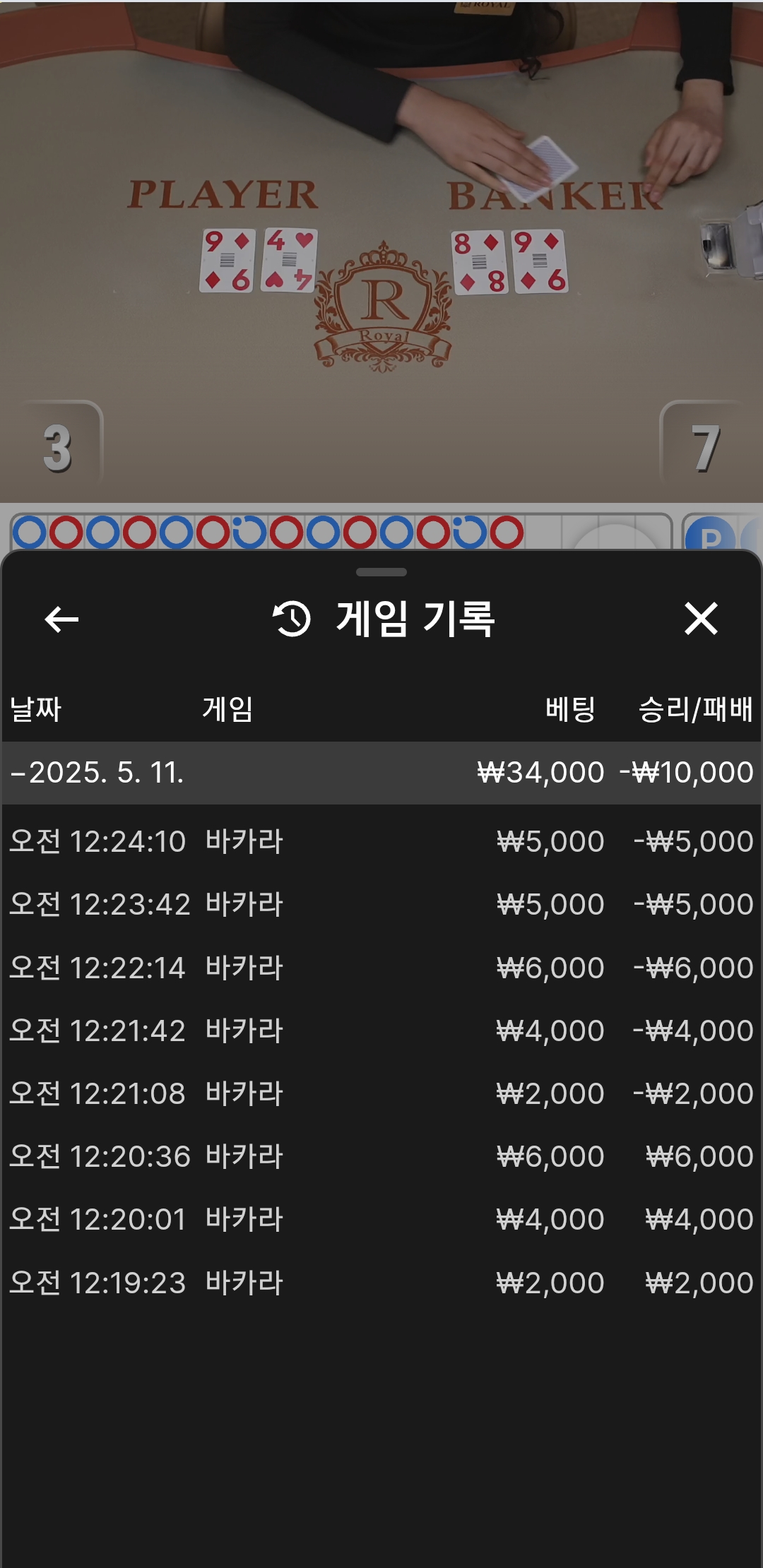Open the 오전 12:21:08 game record
This screenshot has height=1568, width=763.
381,1093
